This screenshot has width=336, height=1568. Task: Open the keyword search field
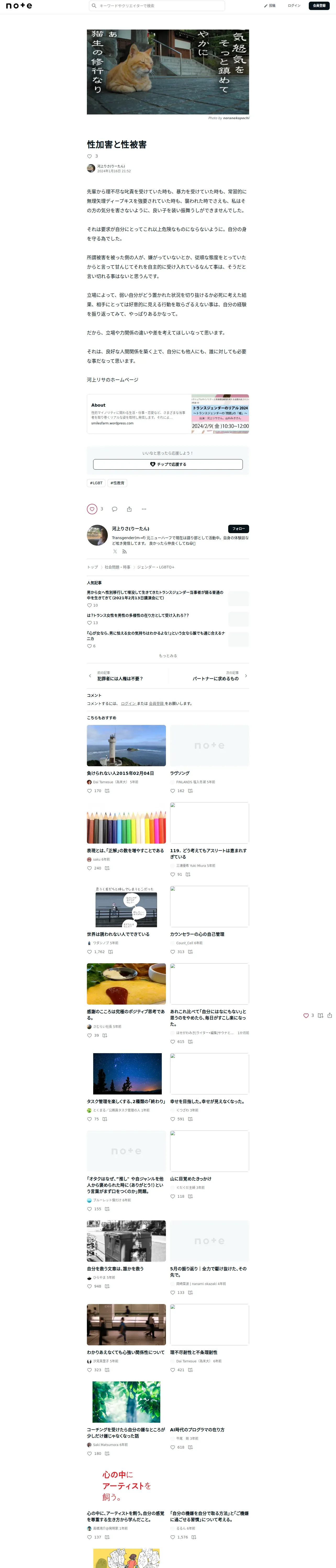(157, 5)
